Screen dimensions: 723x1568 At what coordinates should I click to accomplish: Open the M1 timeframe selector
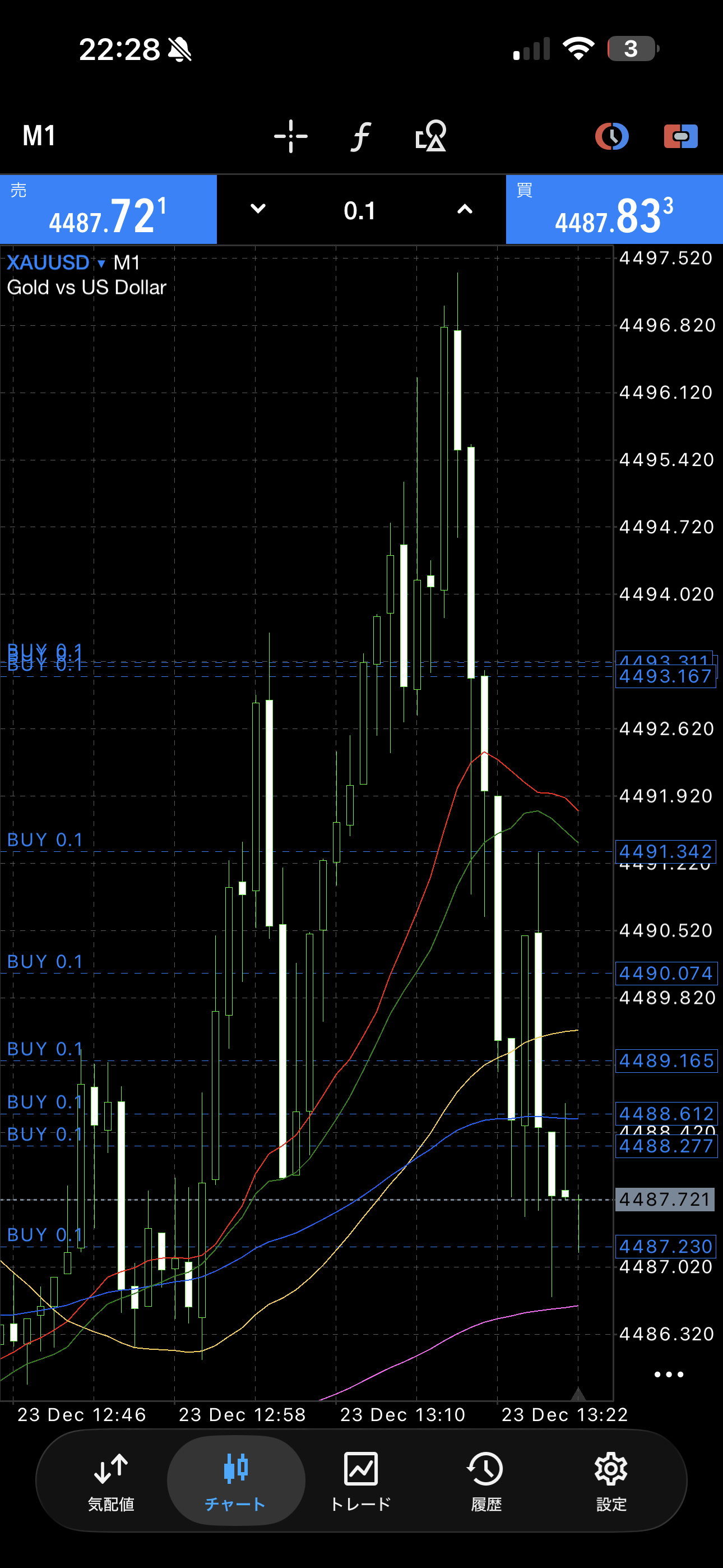click(x=39, y=135)
